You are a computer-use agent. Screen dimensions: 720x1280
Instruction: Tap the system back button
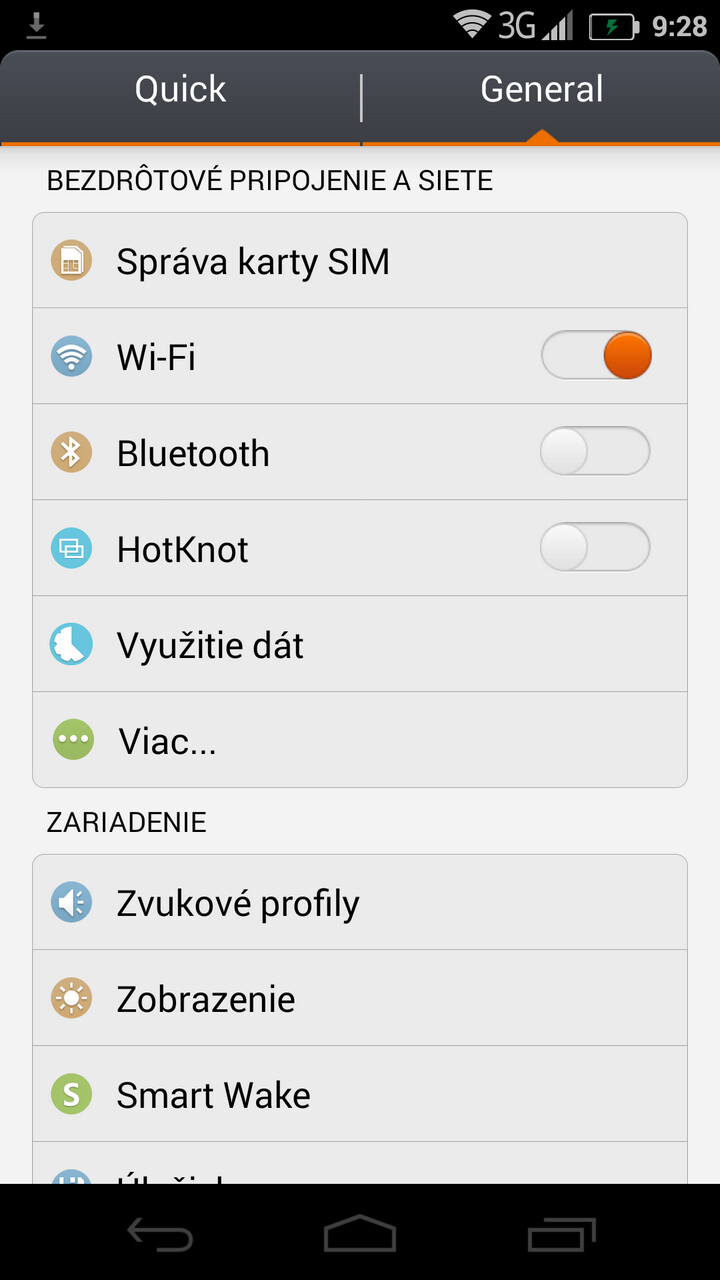[160, 1235]
